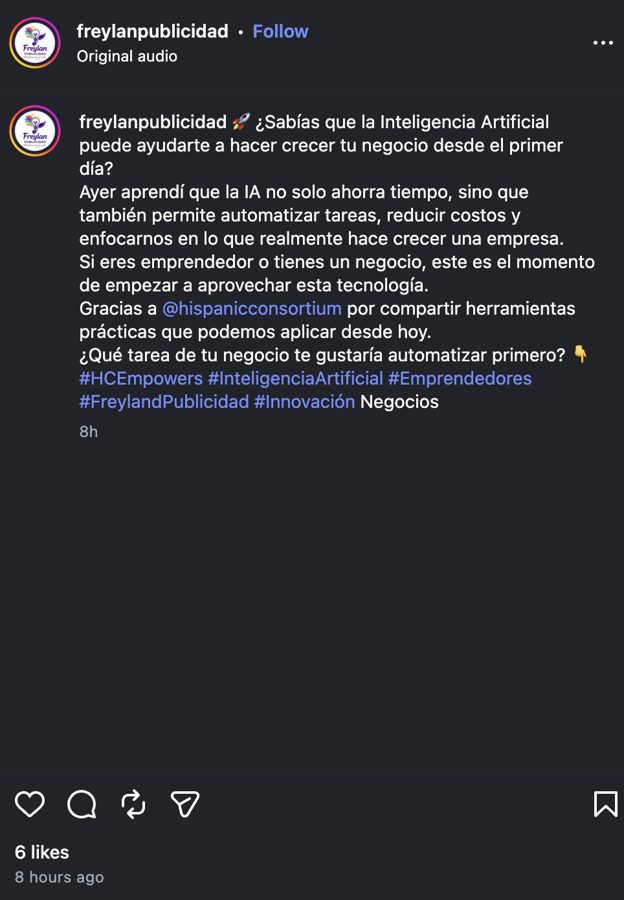Open comments with the speech bubble
624x900 pixels.
[x=82, y=804]
